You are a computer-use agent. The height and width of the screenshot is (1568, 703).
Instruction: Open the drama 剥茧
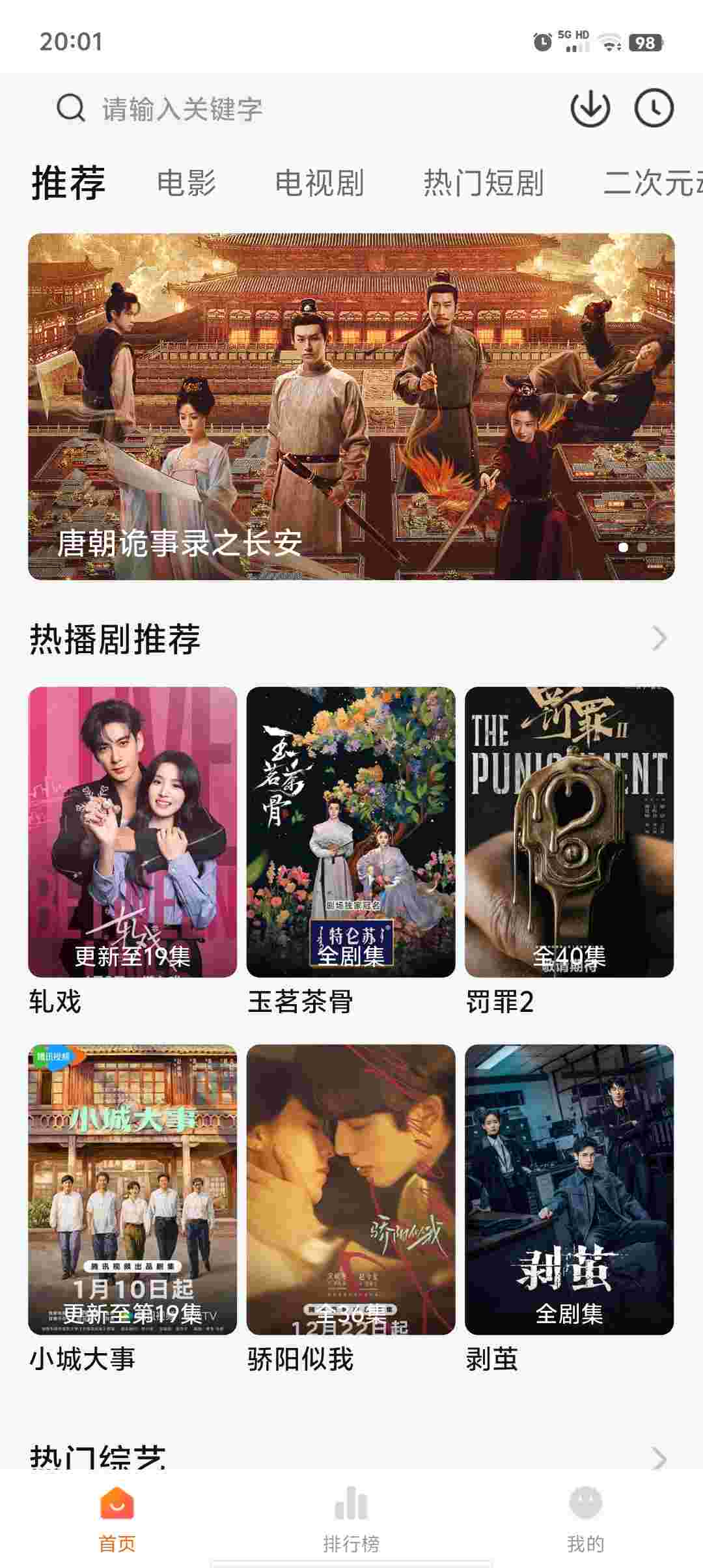click(x=569, y=1190)
